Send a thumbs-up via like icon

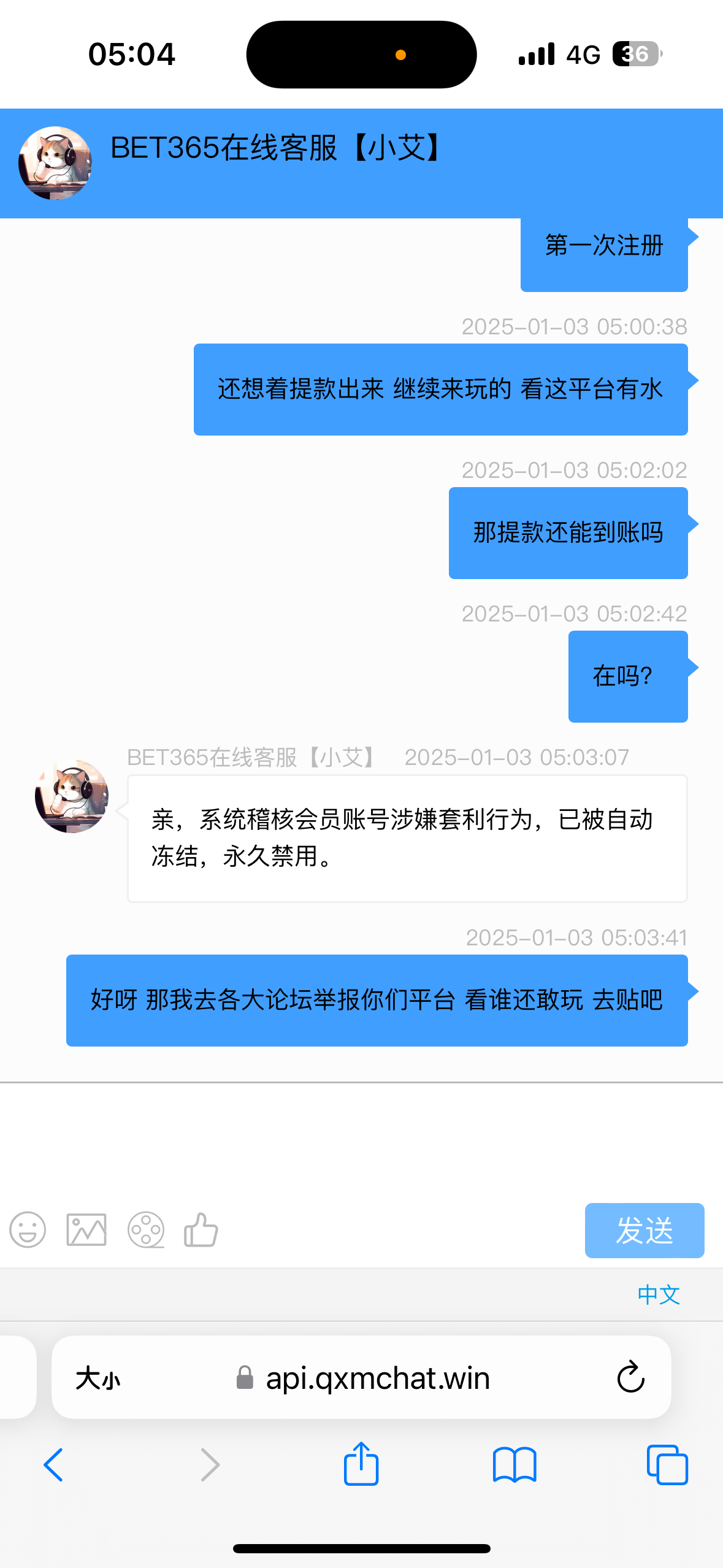tap(201, 1229)
